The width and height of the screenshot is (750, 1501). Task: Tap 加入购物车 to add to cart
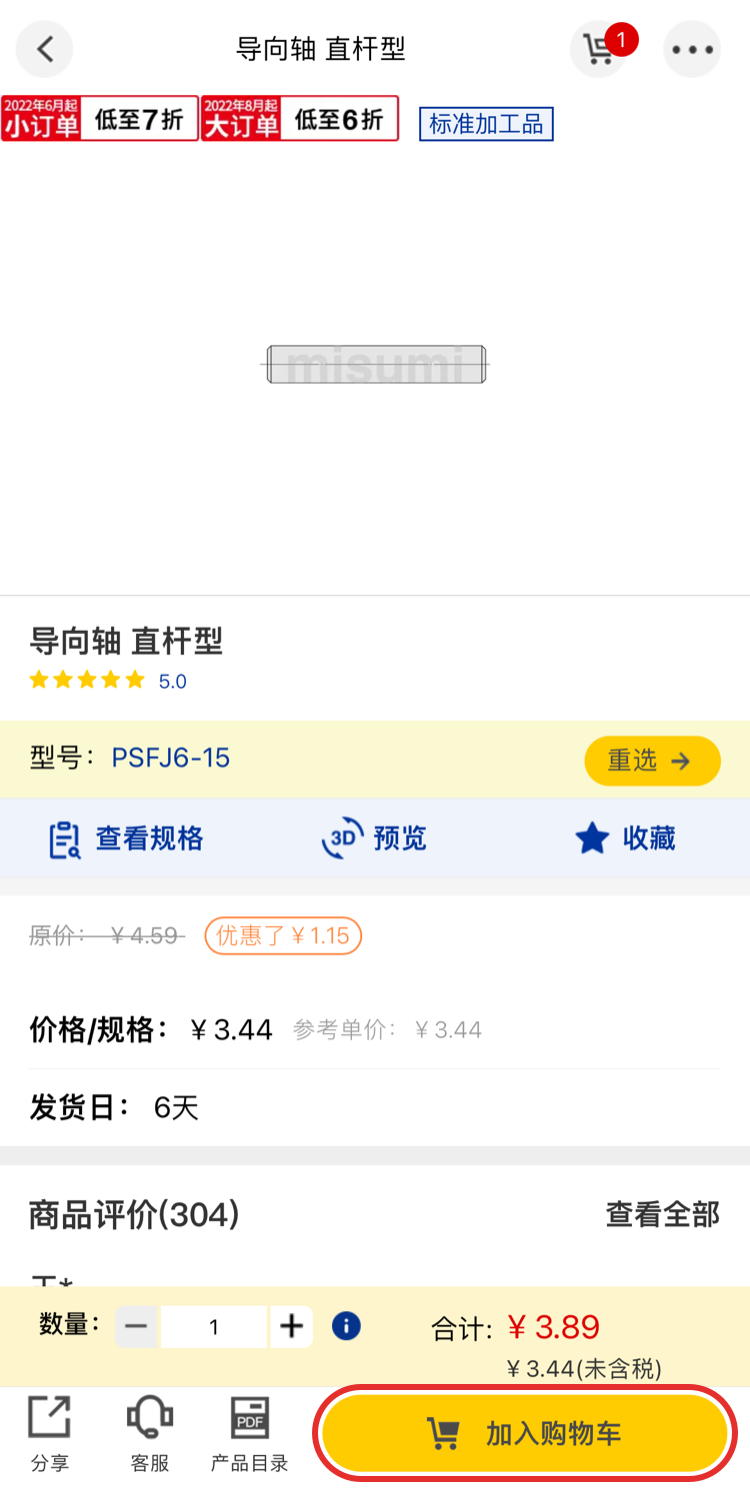pos(525,1434)
